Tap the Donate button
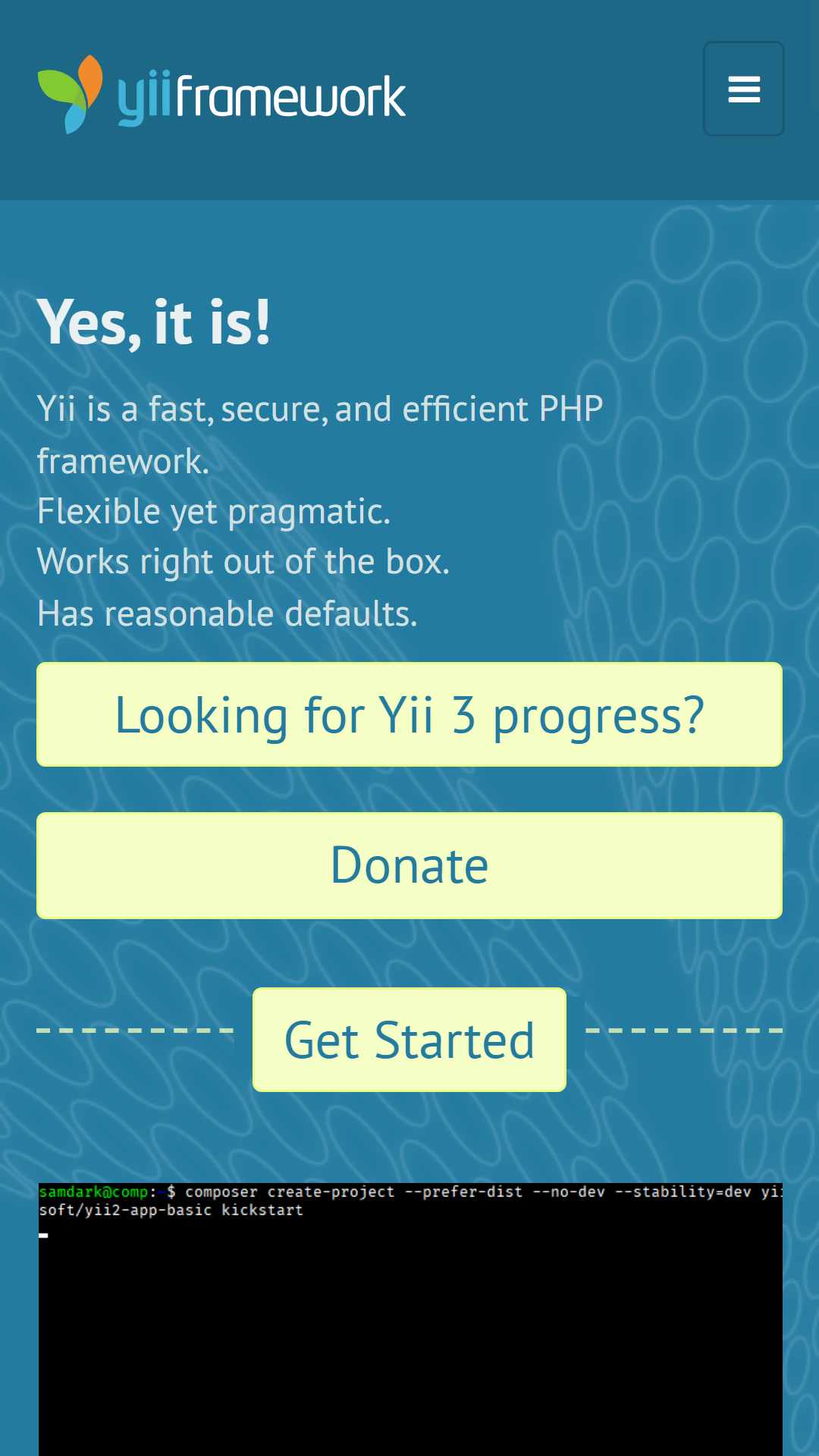819x1456 pixels. click(409, 865)
